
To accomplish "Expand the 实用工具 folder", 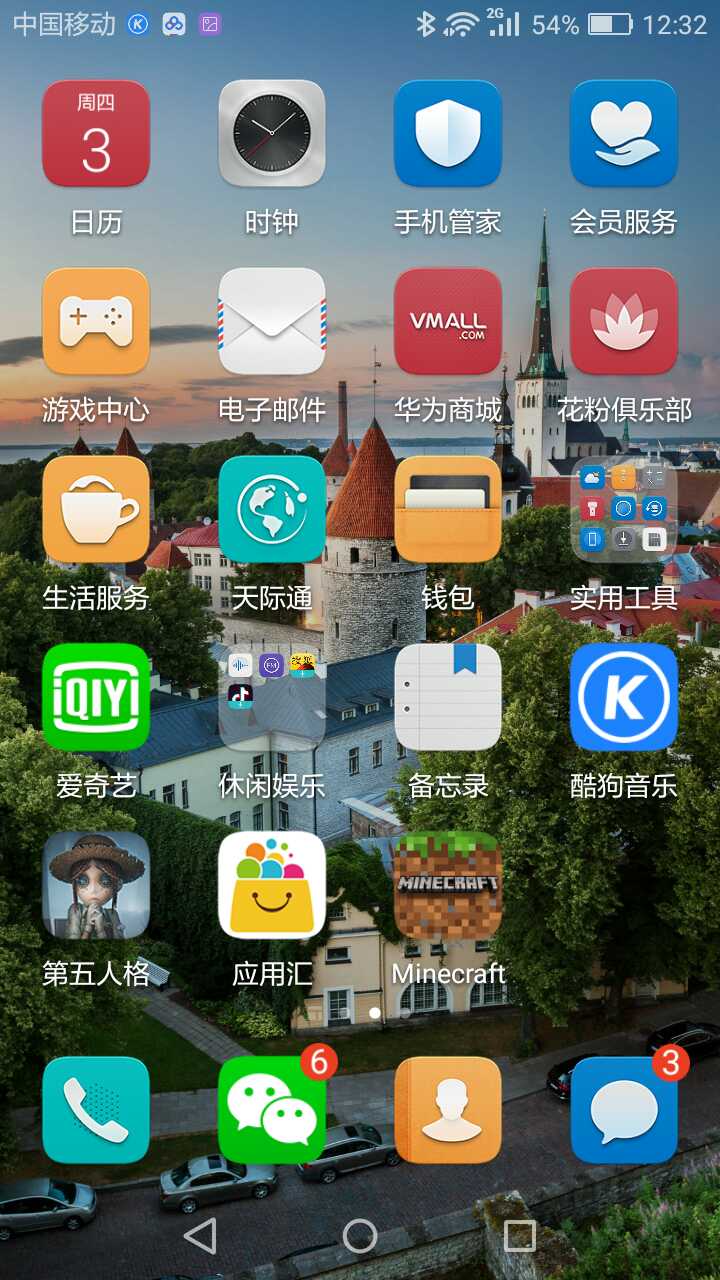I will [624, 510].
